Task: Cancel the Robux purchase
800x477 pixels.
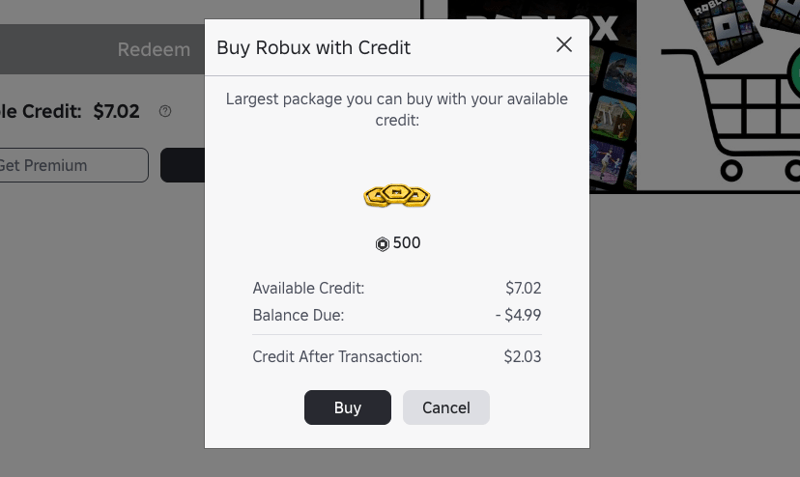Action: pos(446,408)
